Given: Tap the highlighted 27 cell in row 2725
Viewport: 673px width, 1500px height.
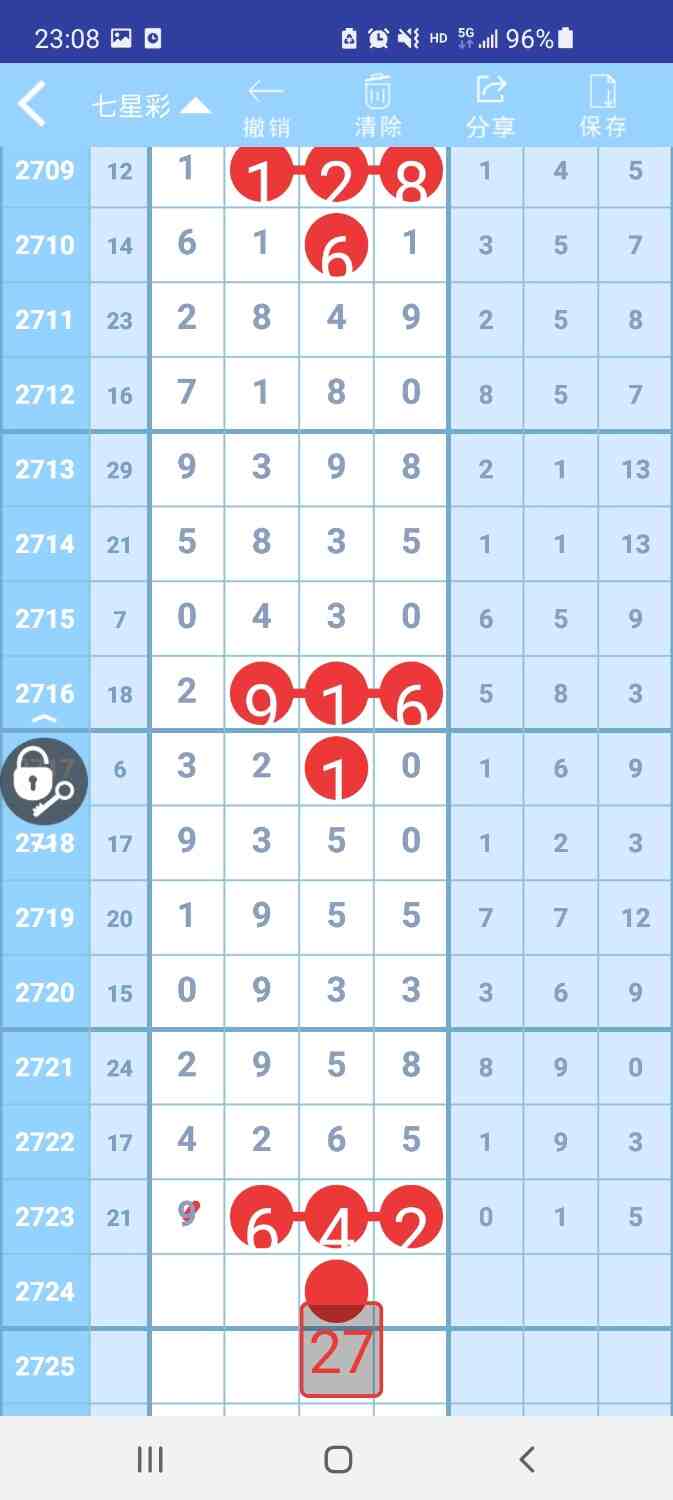Looking at the screenshot, I should (x=341, y=1350).
